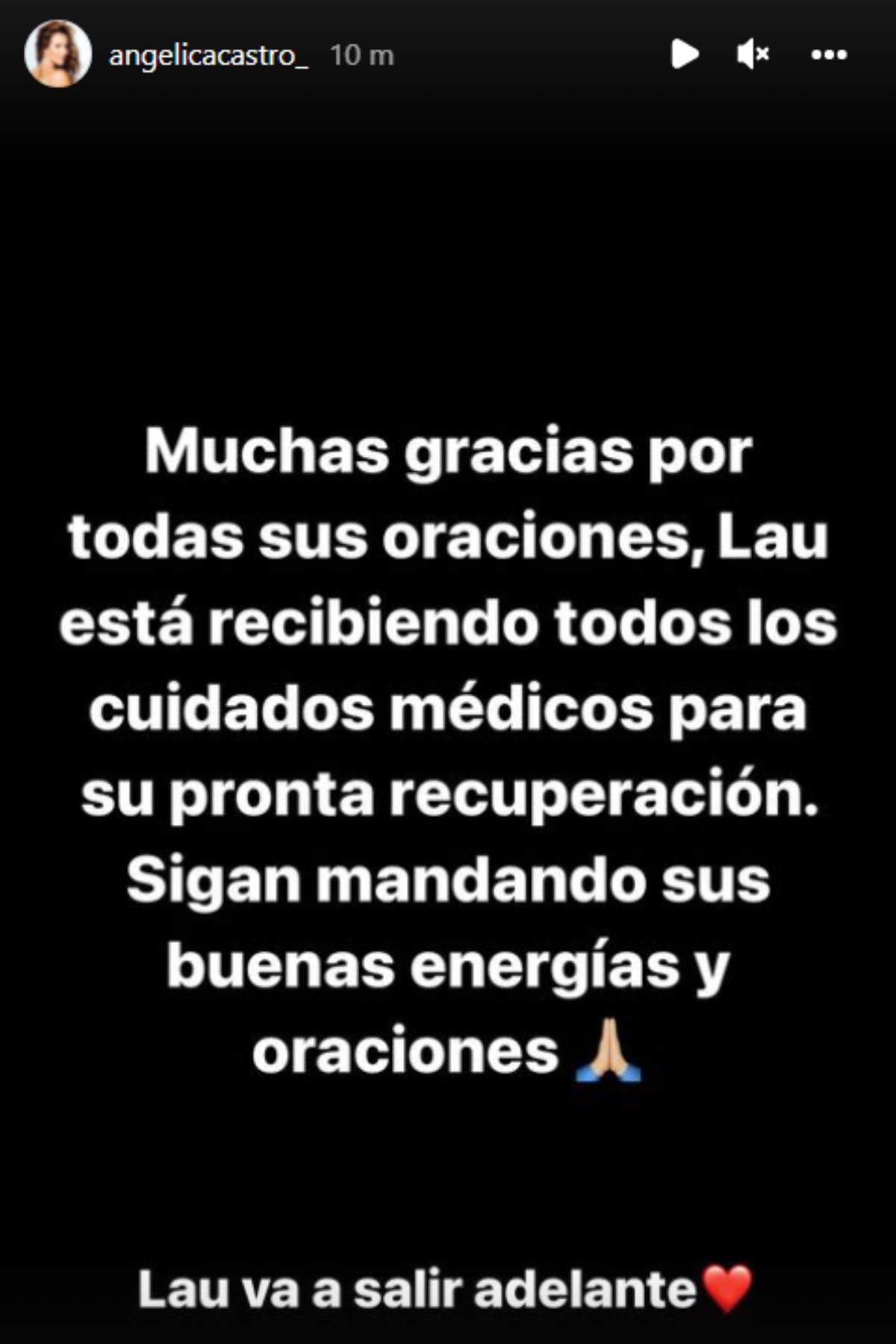Unmute the story sound
Screen dimensions: 896x1344
753,55
